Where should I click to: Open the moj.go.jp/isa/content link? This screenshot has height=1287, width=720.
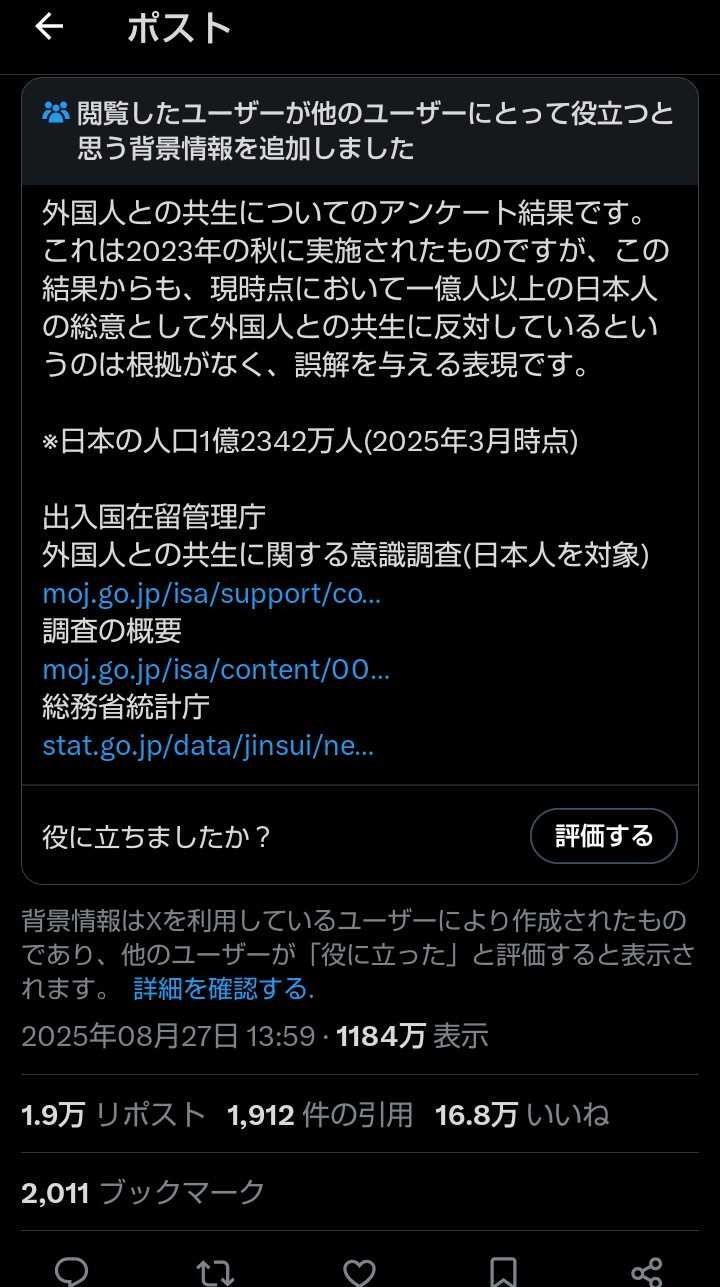tap(216, 669)
